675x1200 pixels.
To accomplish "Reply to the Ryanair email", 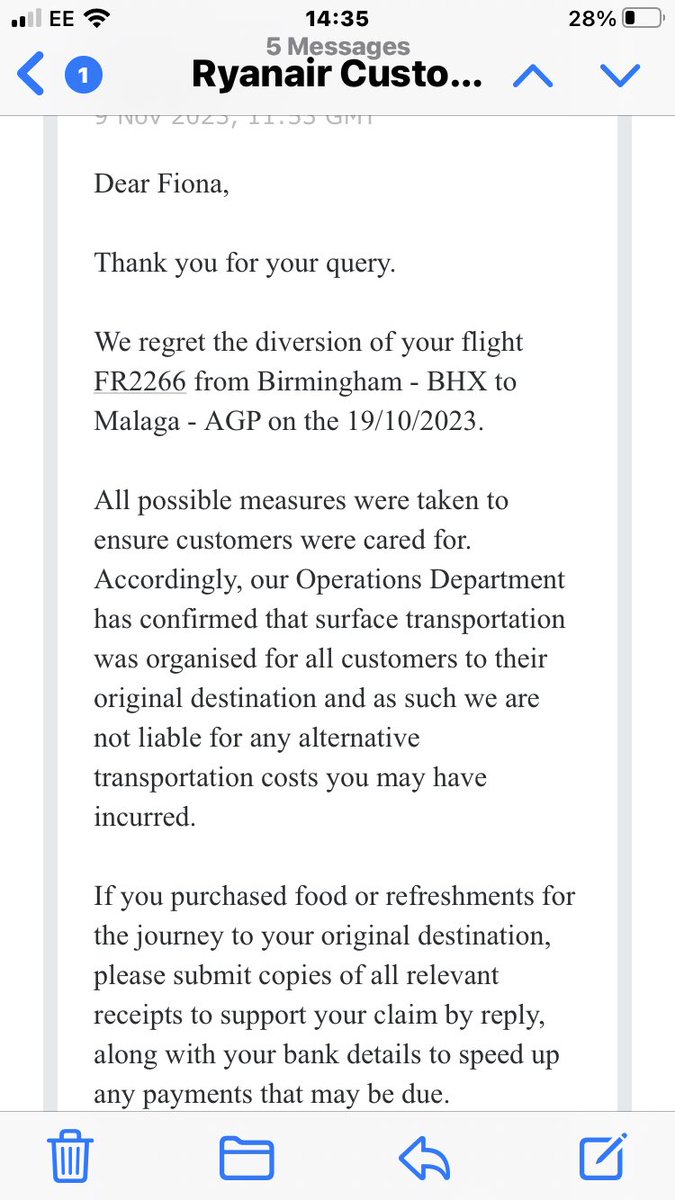I will pyautogui.click(x=425, y=1159).
